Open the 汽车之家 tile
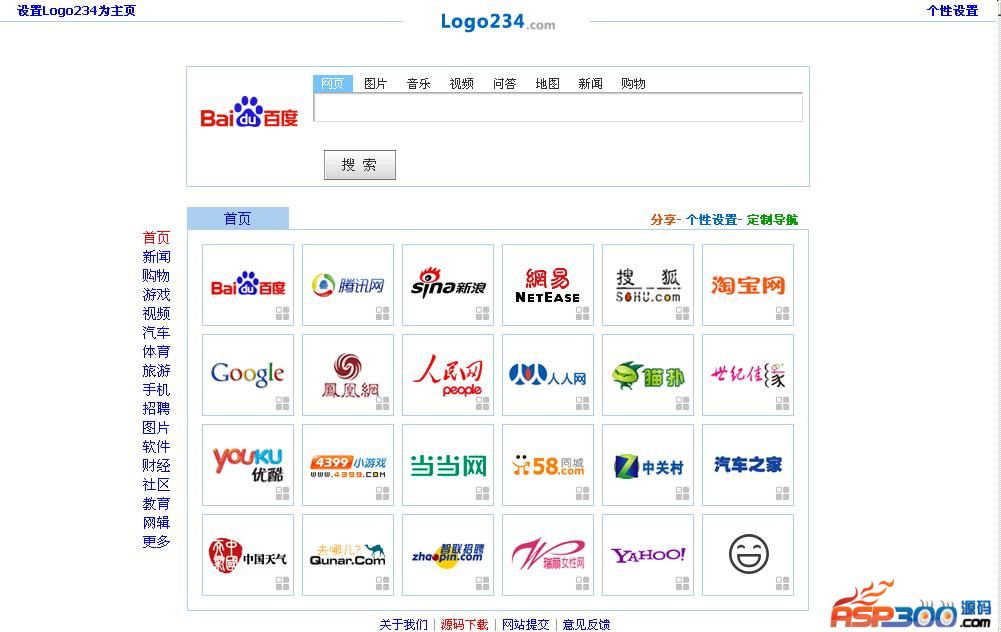This screenshot has width=1001, height=632. (x=748, y=465)
